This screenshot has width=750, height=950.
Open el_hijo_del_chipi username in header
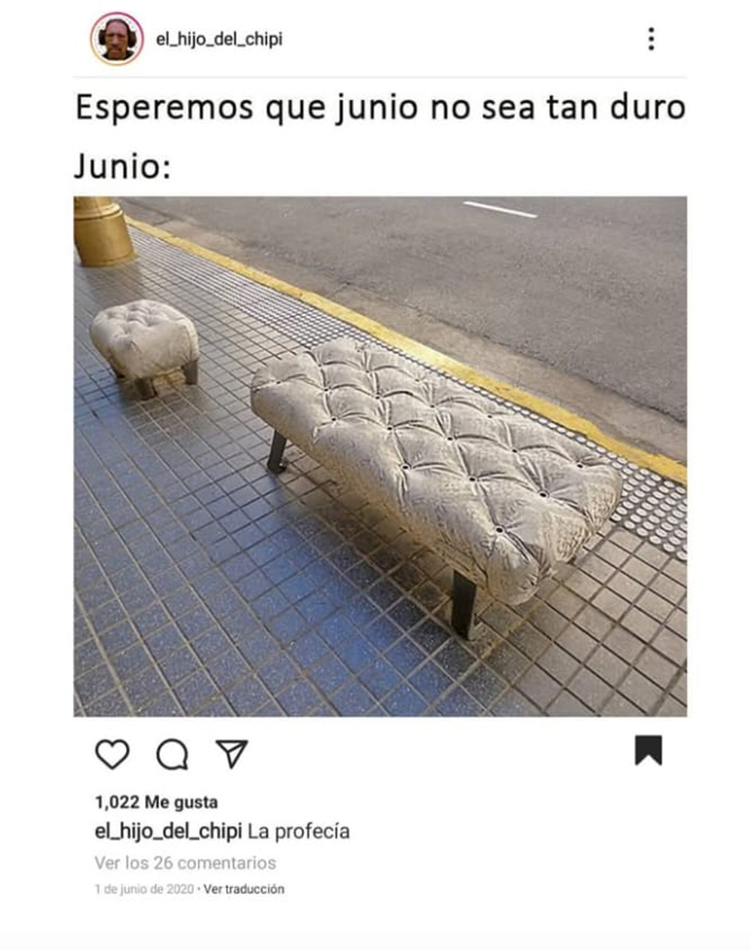click(x=219, y=40)
